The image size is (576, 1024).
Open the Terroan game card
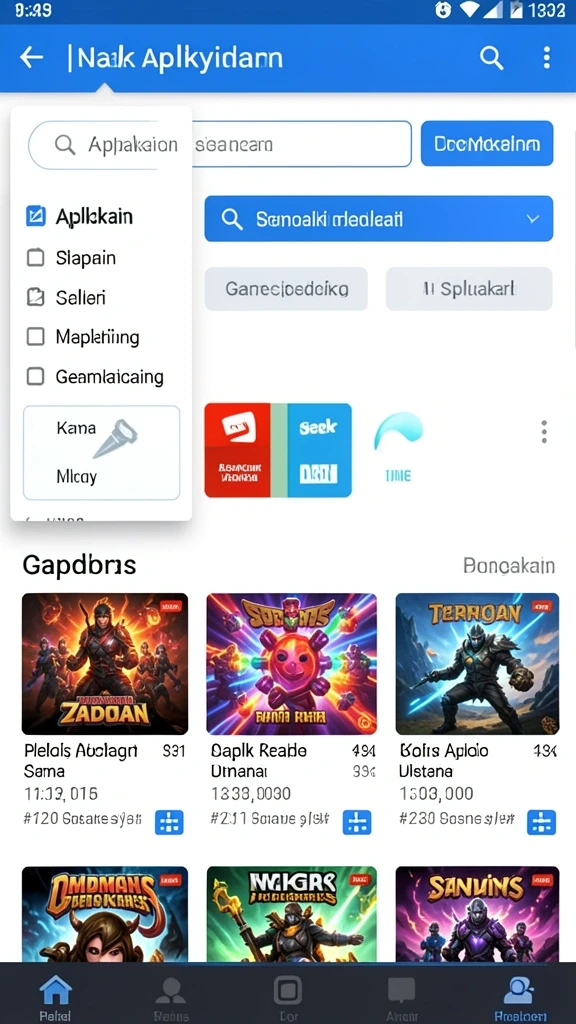coord(477,664)
